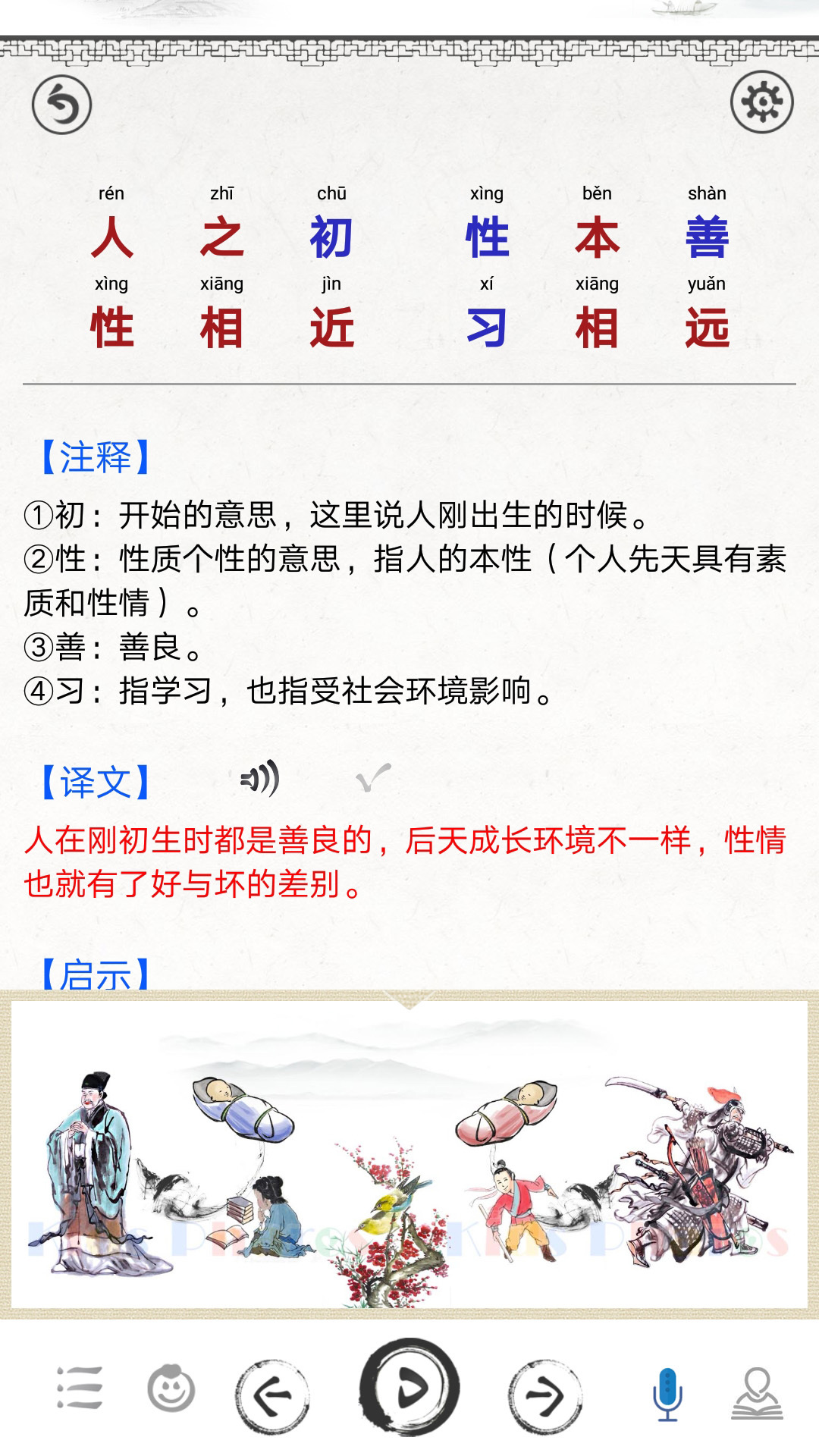Go back with the circular arrow

61,105
